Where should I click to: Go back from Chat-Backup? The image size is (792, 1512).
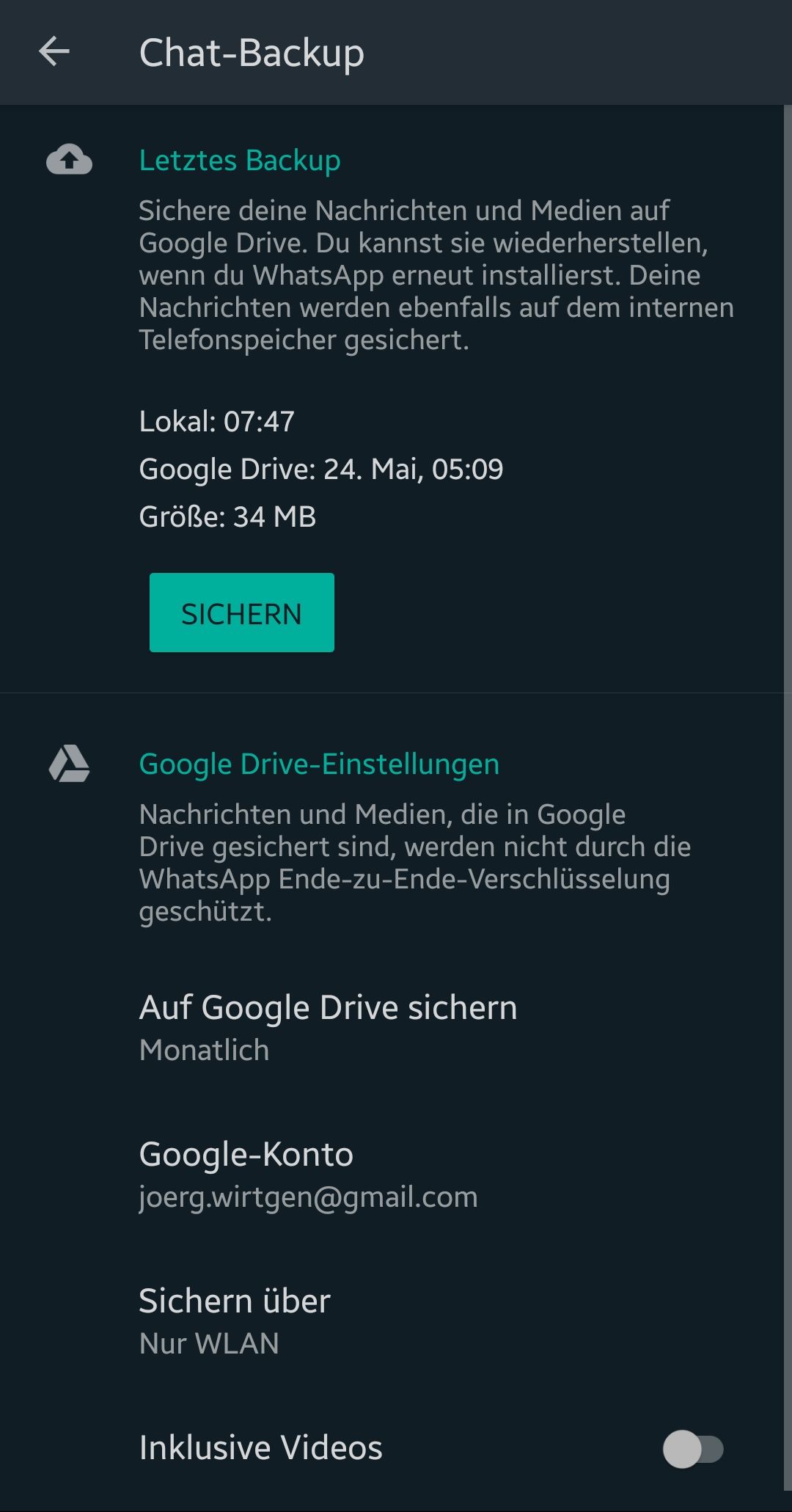(x=54, y=52)
